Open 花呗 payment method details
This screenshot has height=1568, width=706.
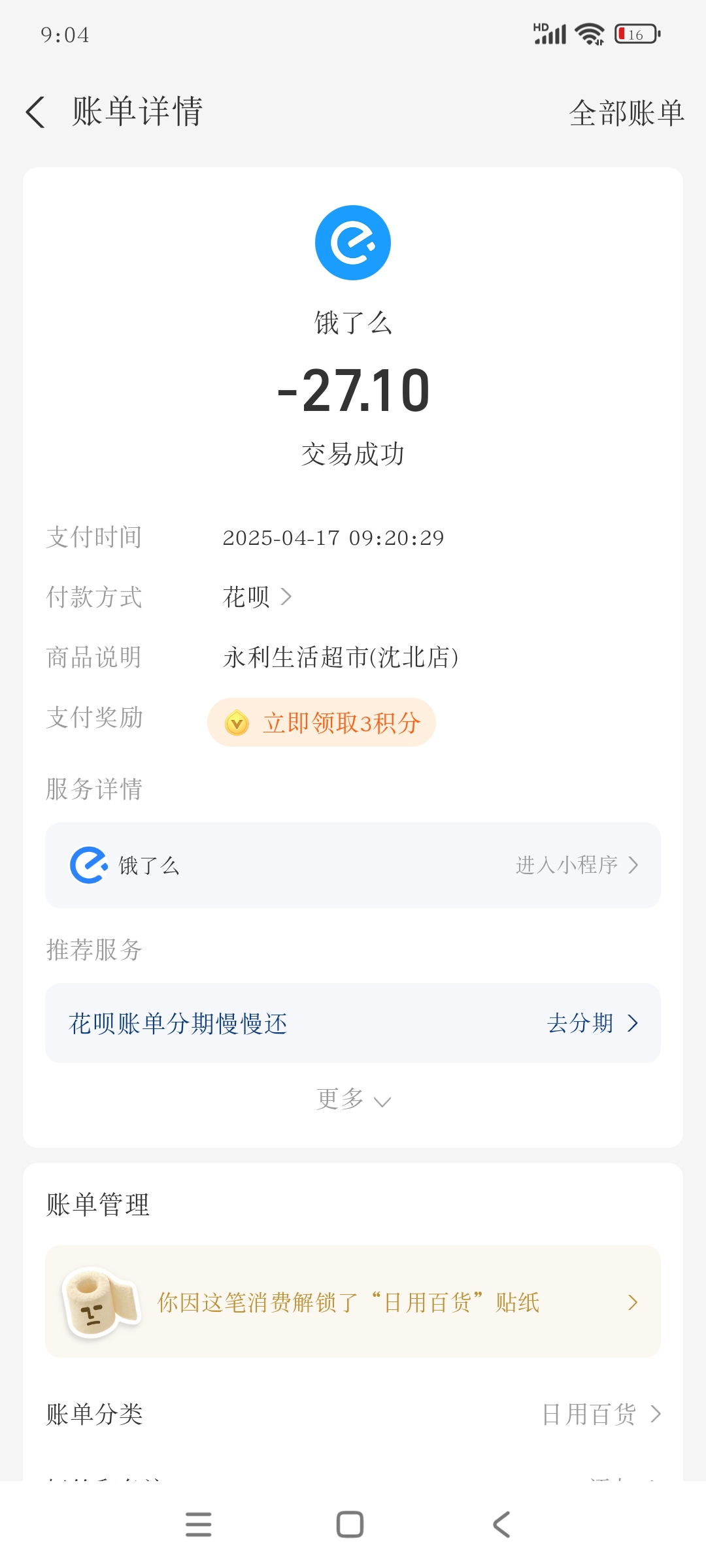(x=257, y=596)
